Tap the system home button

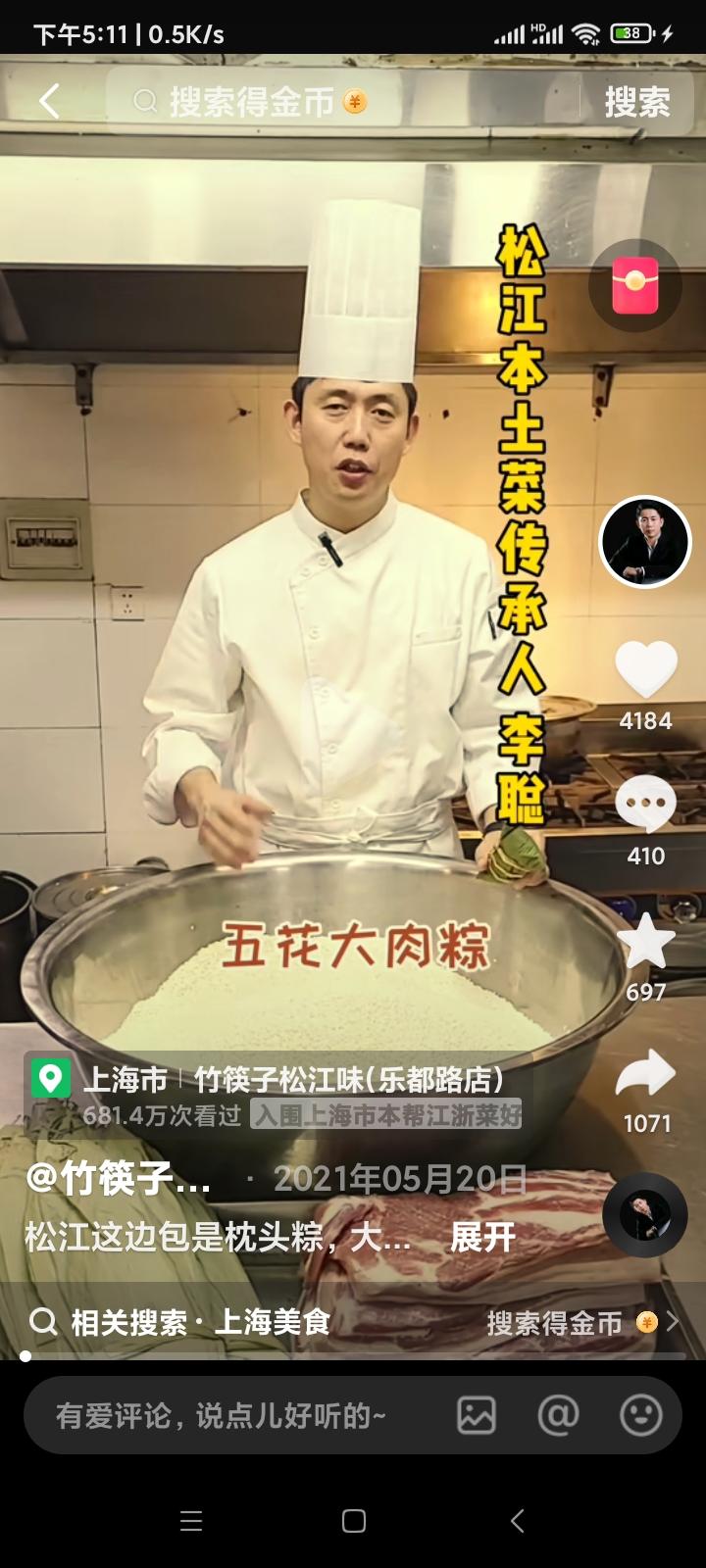(353, 1521)
